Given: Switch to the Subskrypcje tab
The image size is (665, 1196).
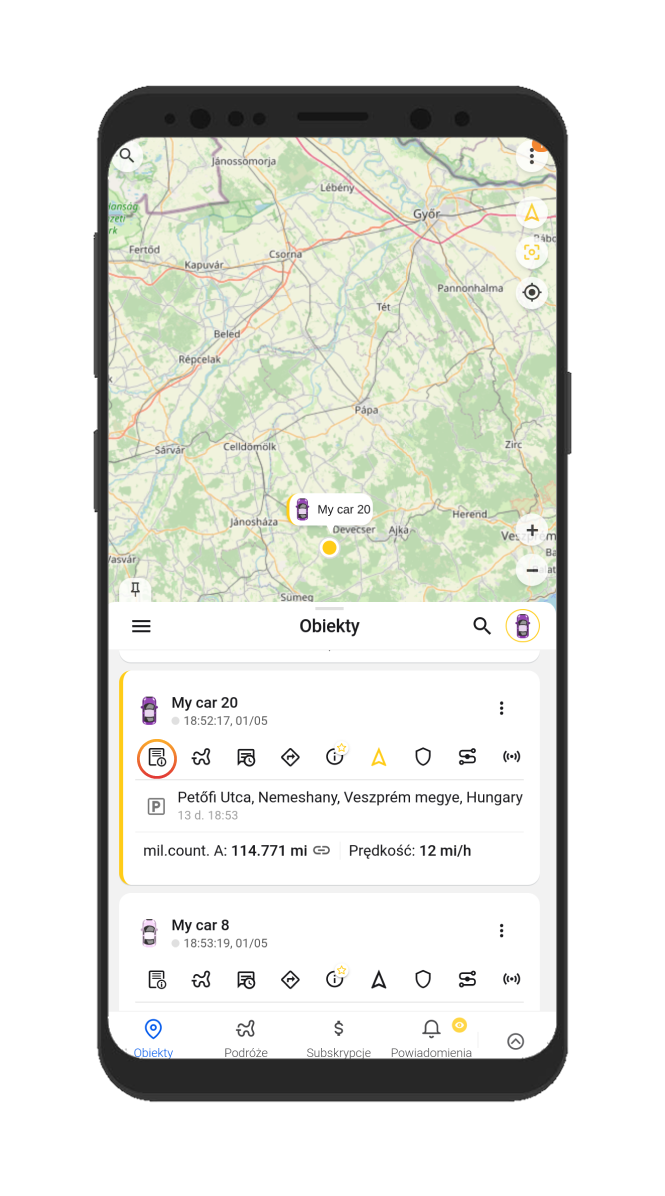Looking at the screenshot, I should tap(338, 1036).
